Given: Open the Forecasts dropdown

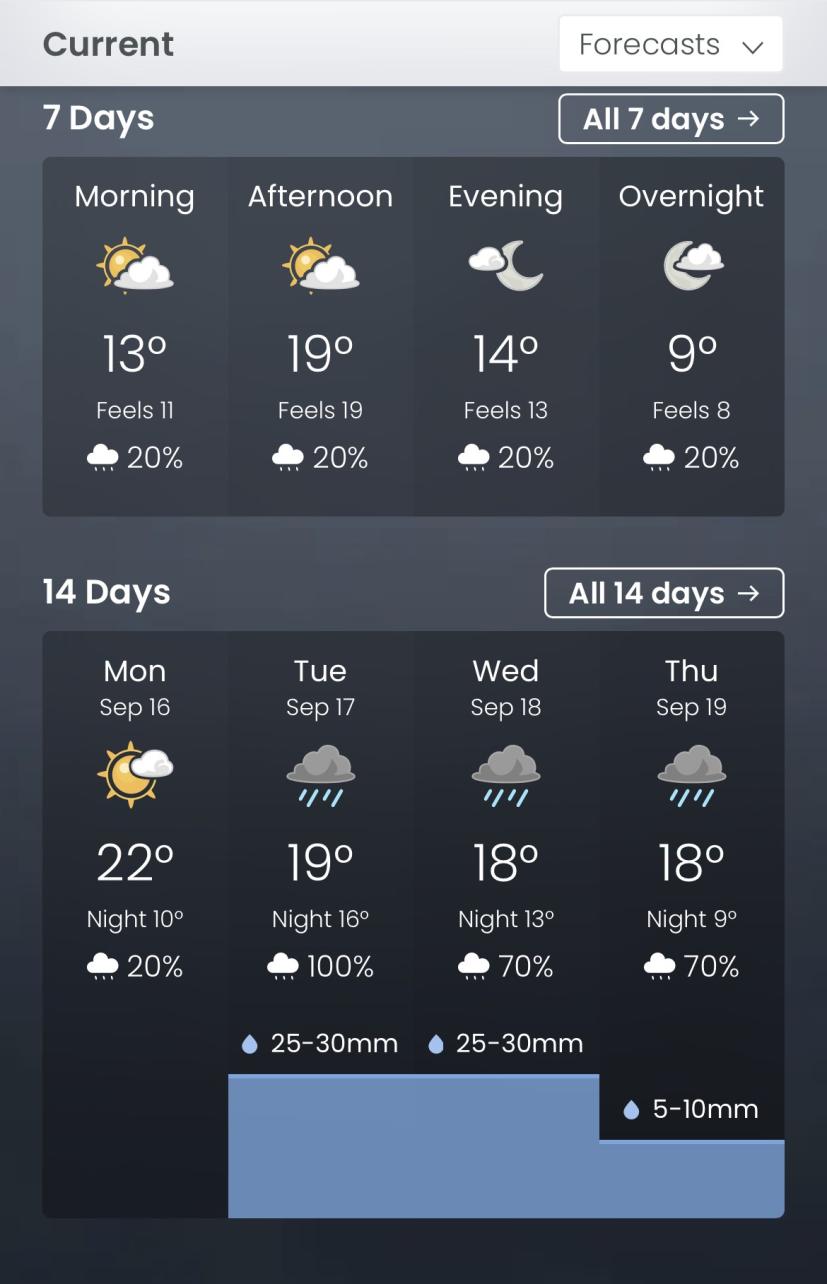Looking at the screenshot, I should 670,45.
